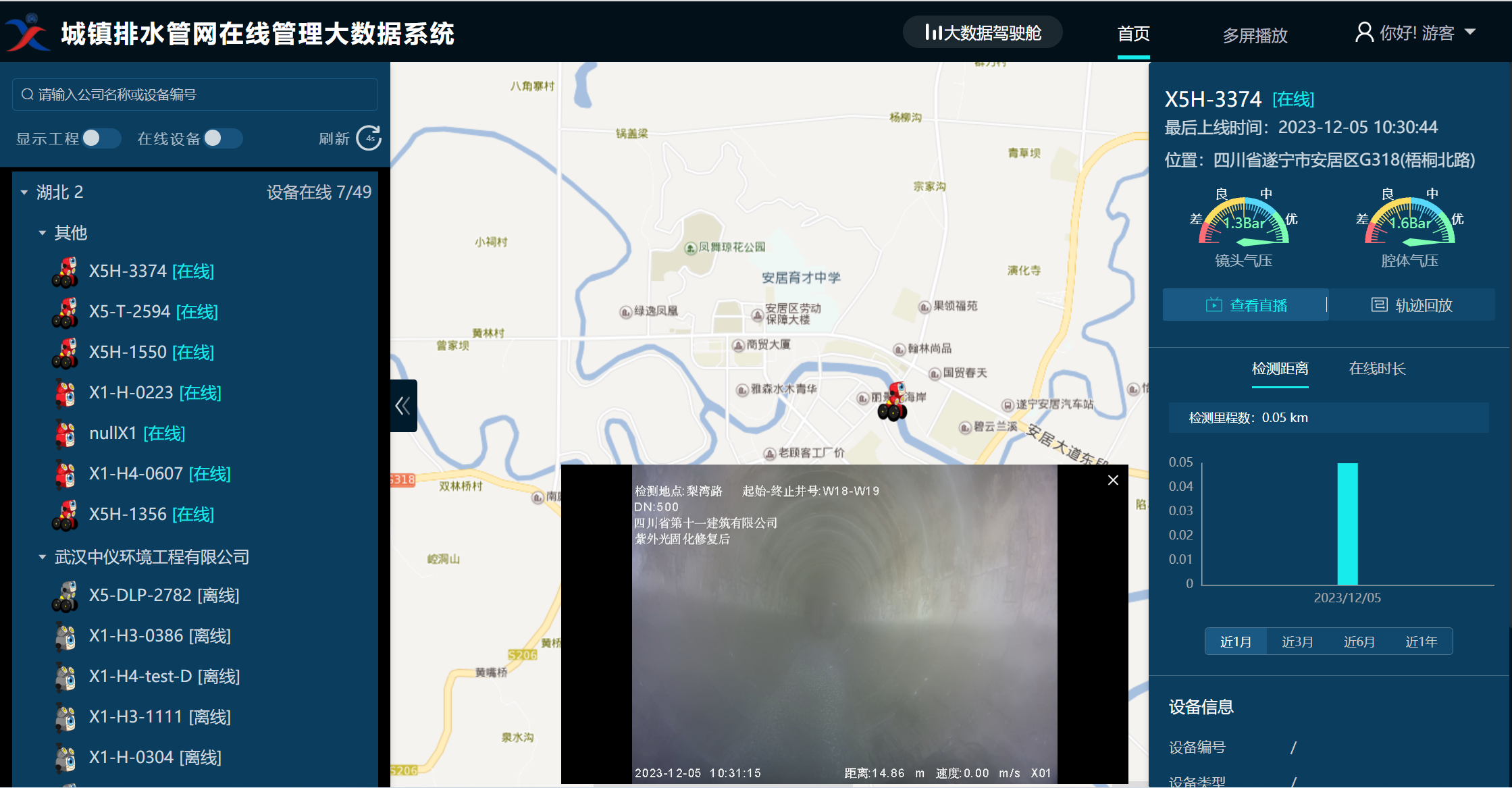Open the 大数据驾驶舱 dashboard button
Viewport: 1512px width, 788px height.
(983, 32)
